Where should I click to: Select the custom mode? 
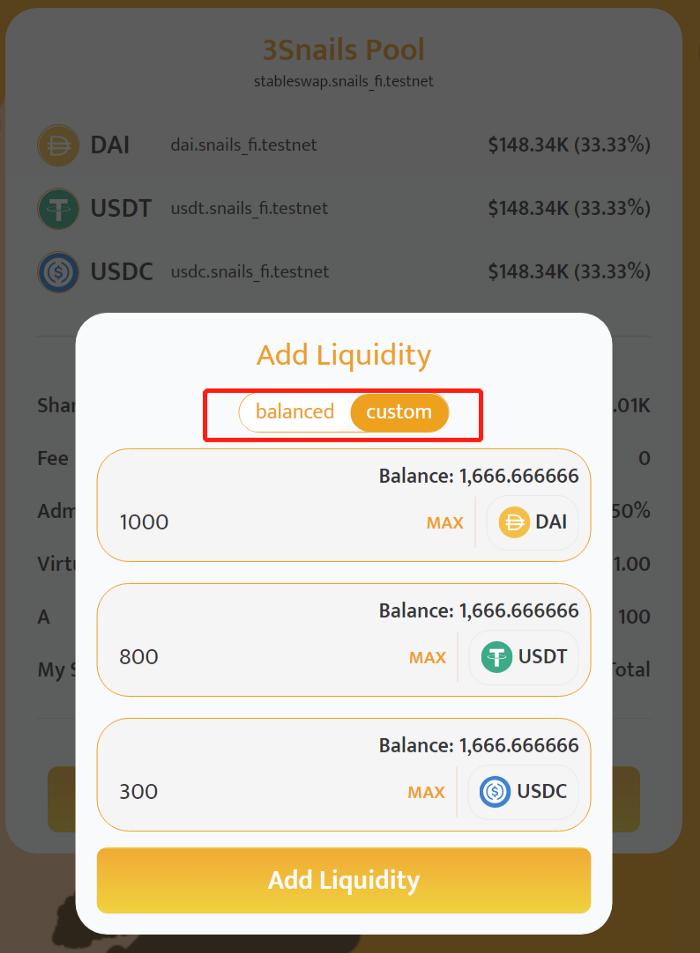[x=399, y=412]
